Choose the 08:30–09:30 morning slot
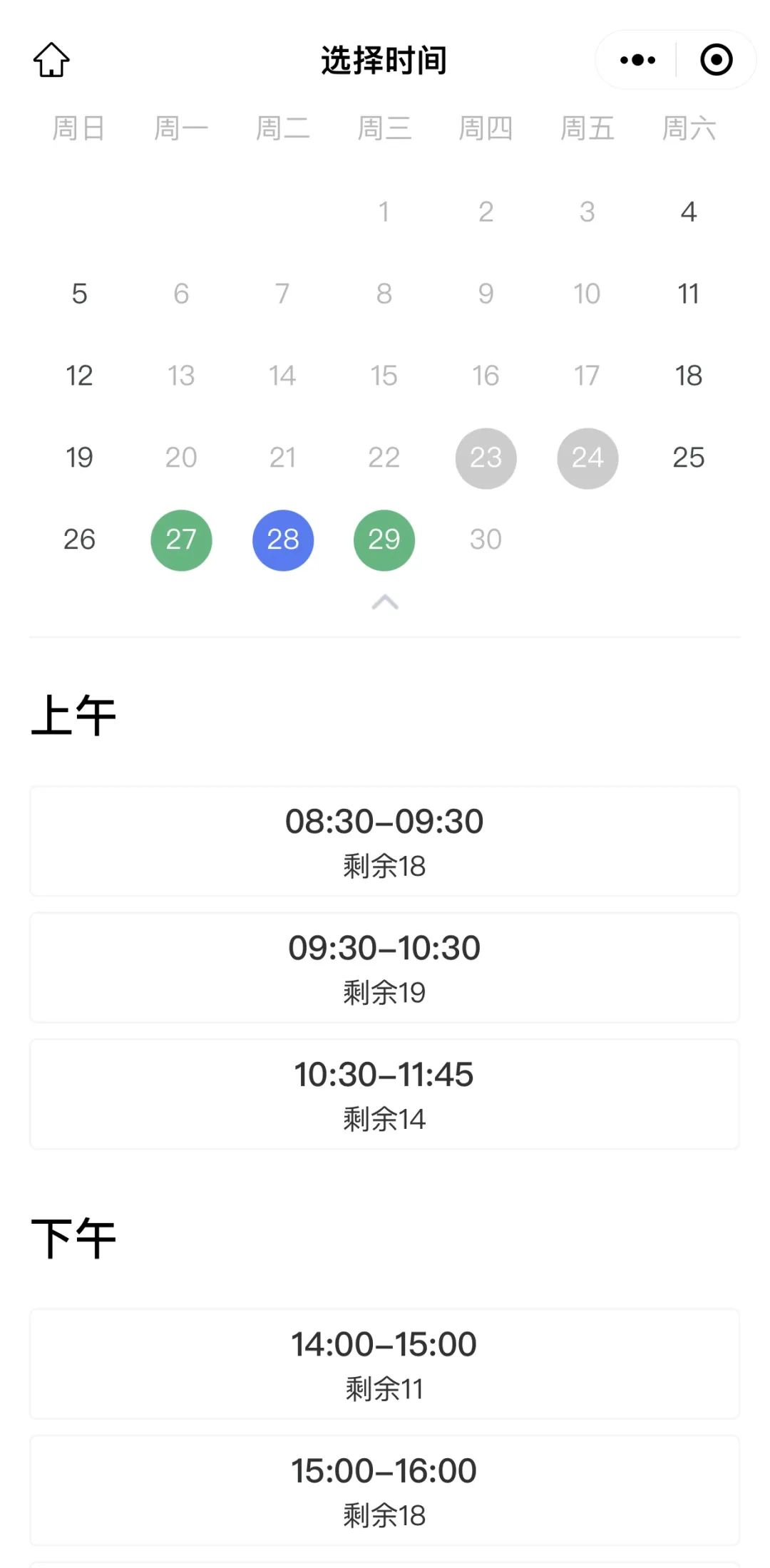The height and width of the screenshot is (1568, 770). point(384,841)
